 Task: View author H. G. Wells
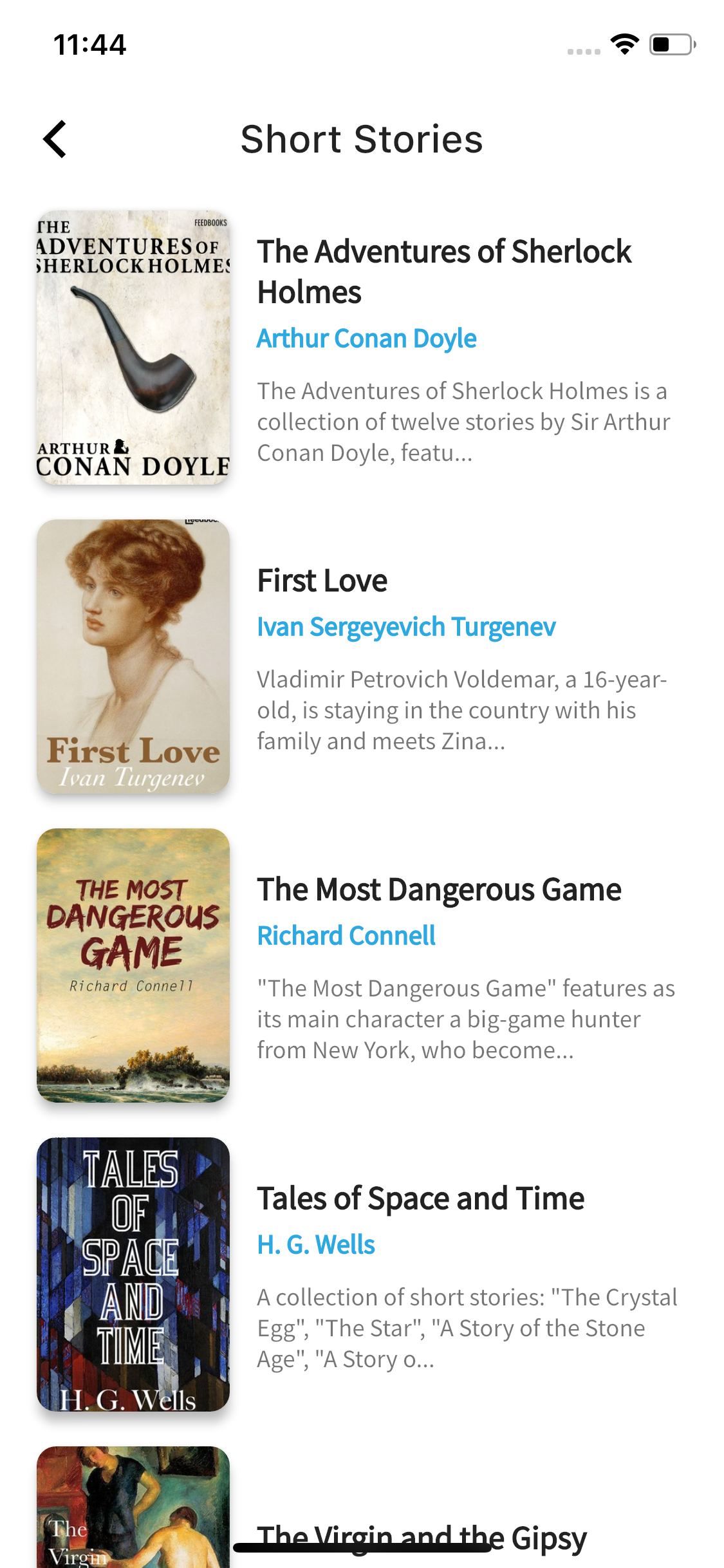316,1245
